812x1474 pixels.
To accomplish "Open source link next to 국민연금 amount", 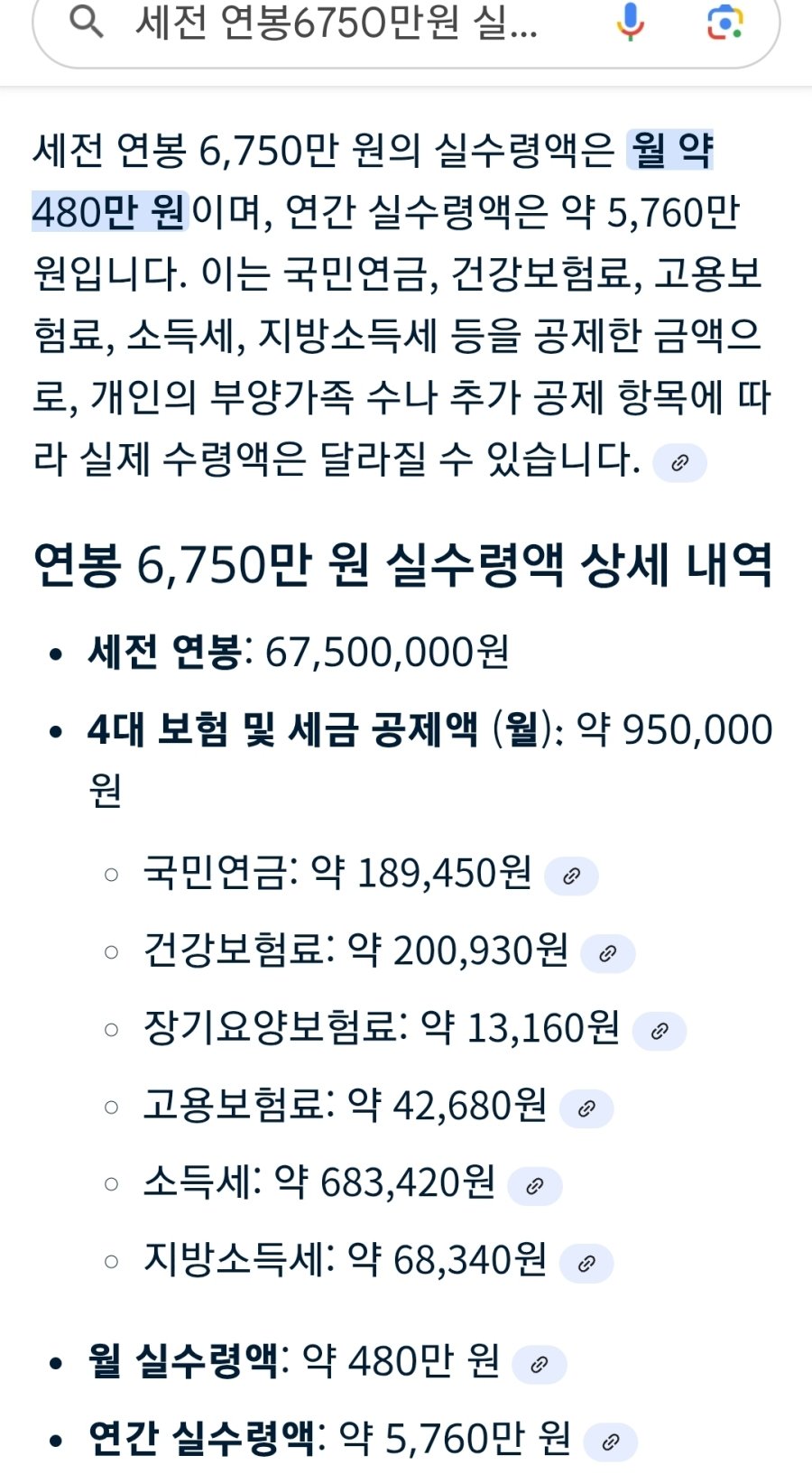I will 571,876.
